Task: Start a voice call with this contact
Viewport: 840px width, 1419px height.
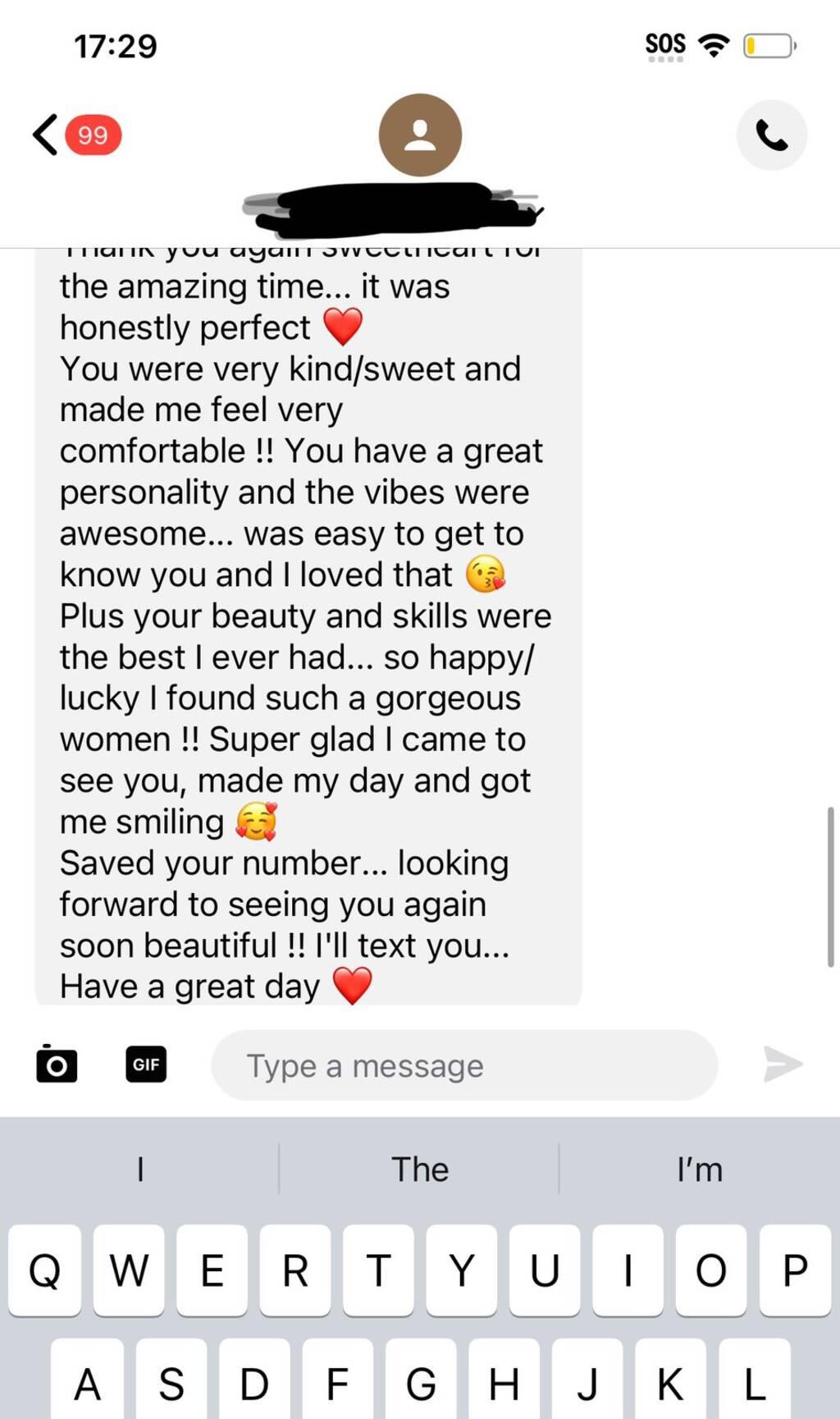Action: pos(771,135)
